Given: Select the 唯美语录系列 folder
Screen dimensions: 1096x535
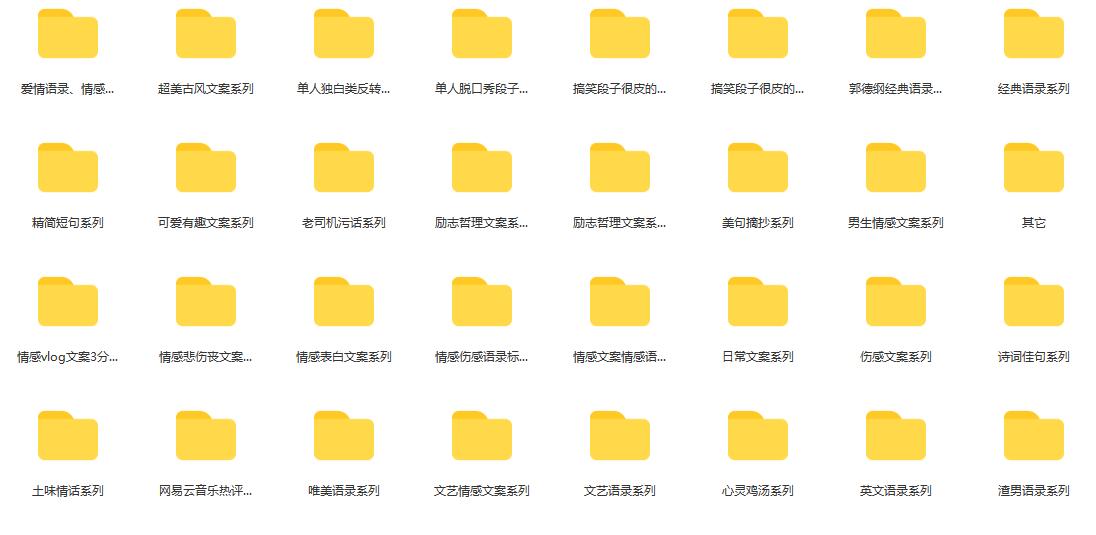Looking at the screenshot, I should pos(344,437).
